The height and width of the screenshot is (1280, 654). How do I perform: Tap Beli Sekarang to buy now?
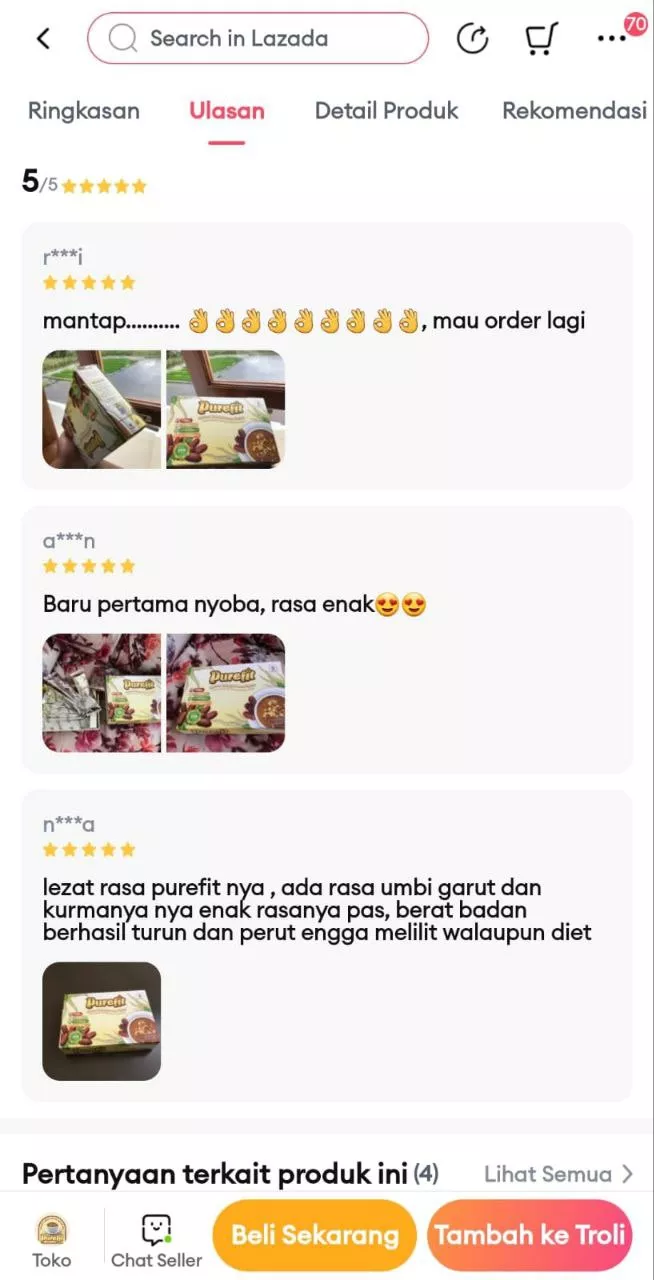point(314,1235)
